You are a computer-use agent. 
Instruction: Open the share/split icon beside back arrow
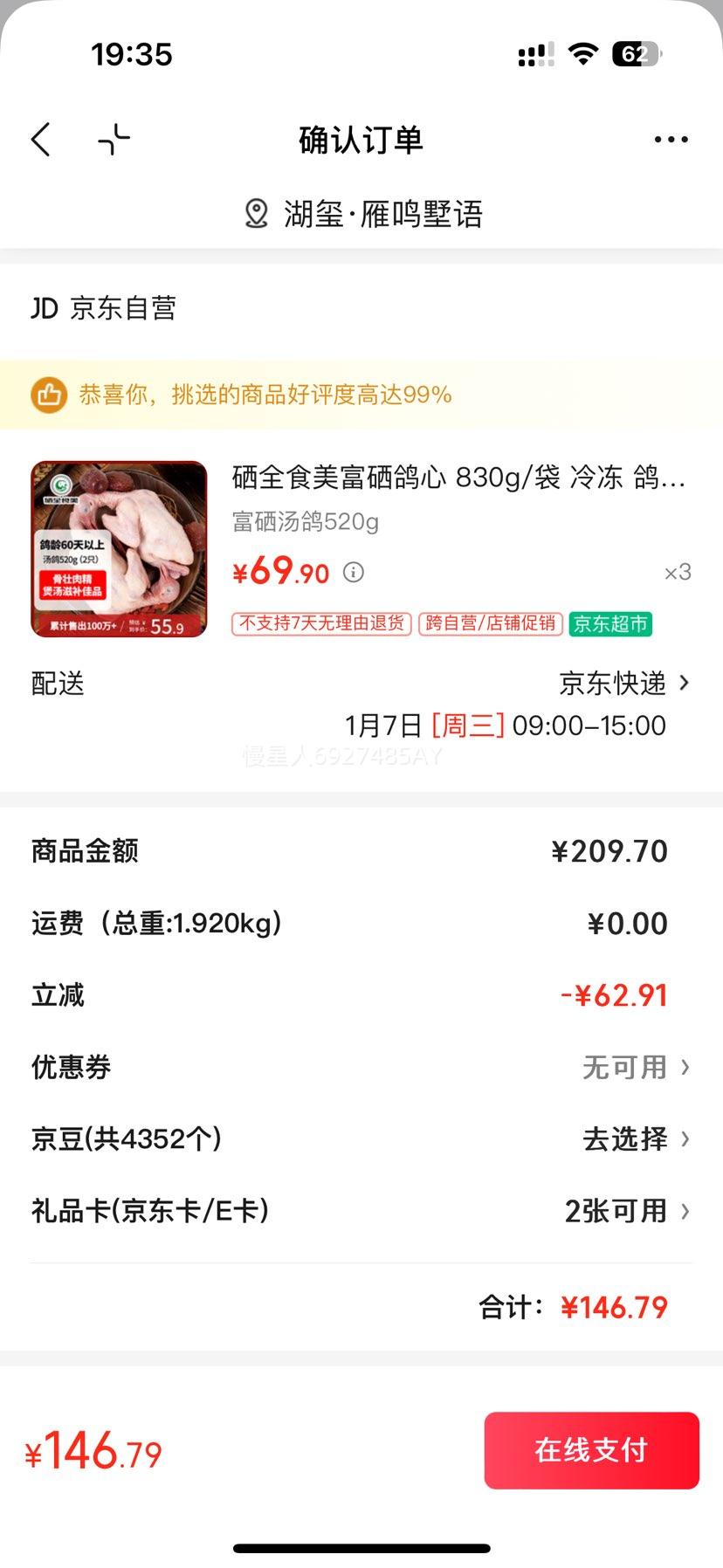(114, 139)
